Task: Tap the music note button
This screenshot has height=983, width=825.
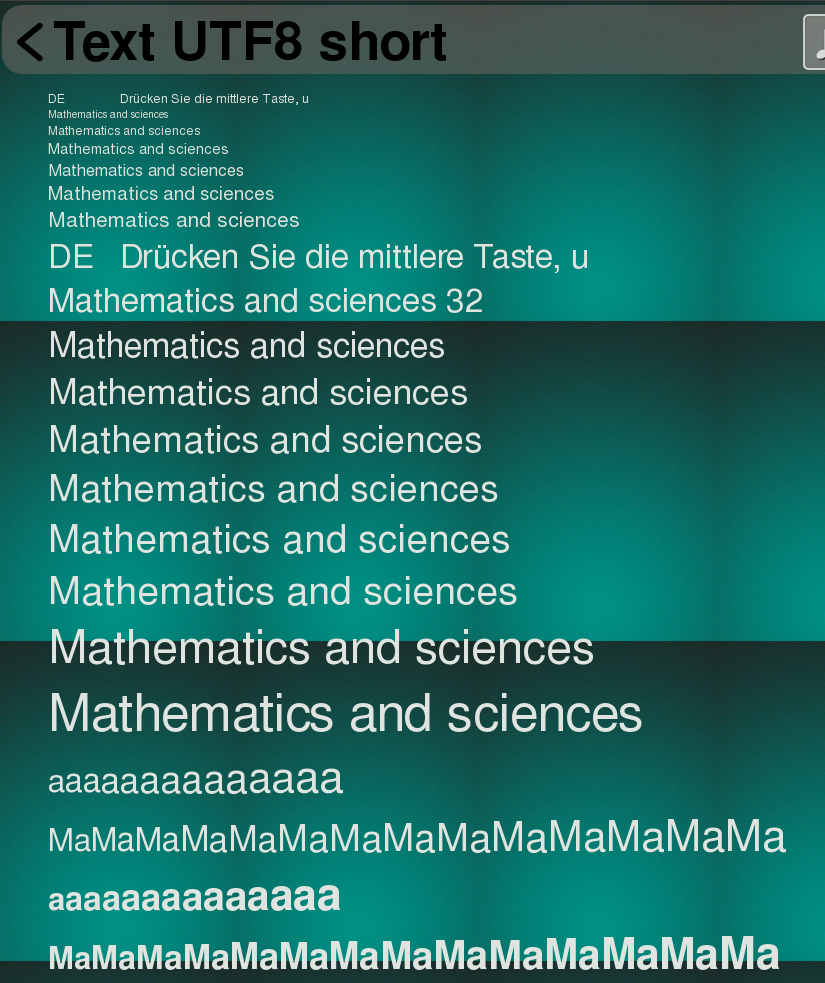Action: [x=815, y=42]
